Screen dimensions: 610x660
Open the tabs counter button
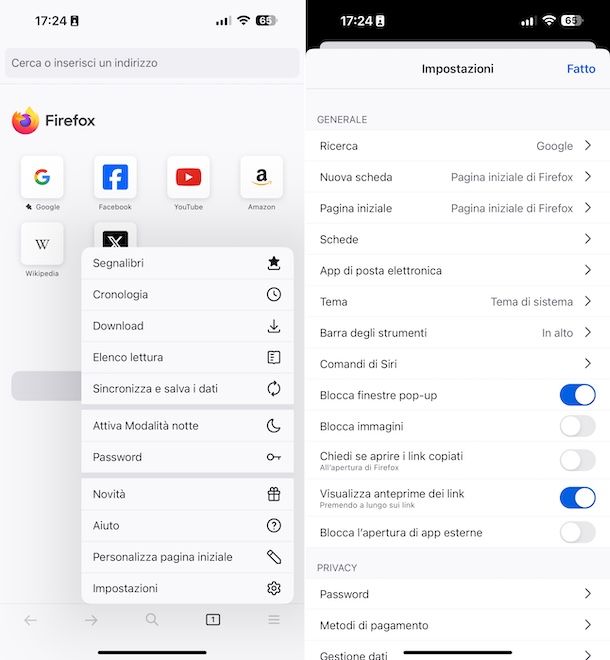coord(213,620)
